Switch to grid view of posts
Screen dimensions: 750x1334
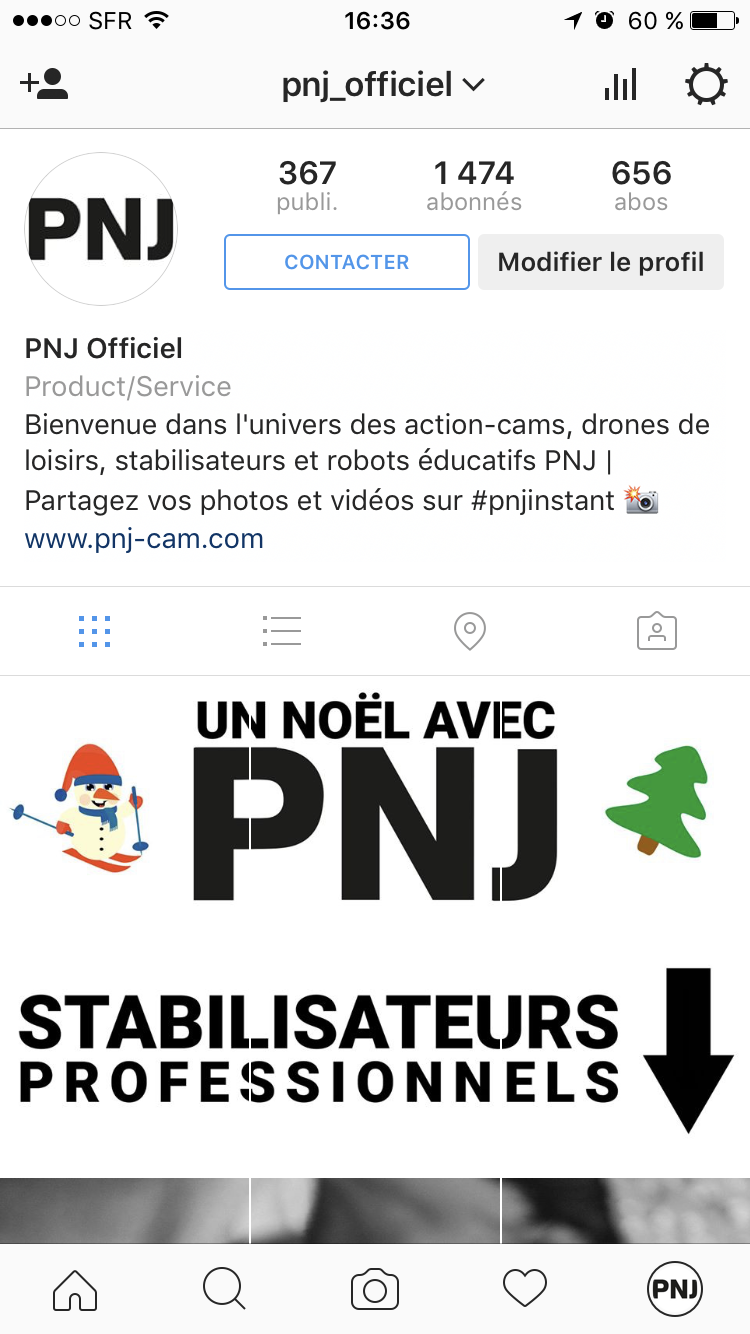(x=94, y=631)
